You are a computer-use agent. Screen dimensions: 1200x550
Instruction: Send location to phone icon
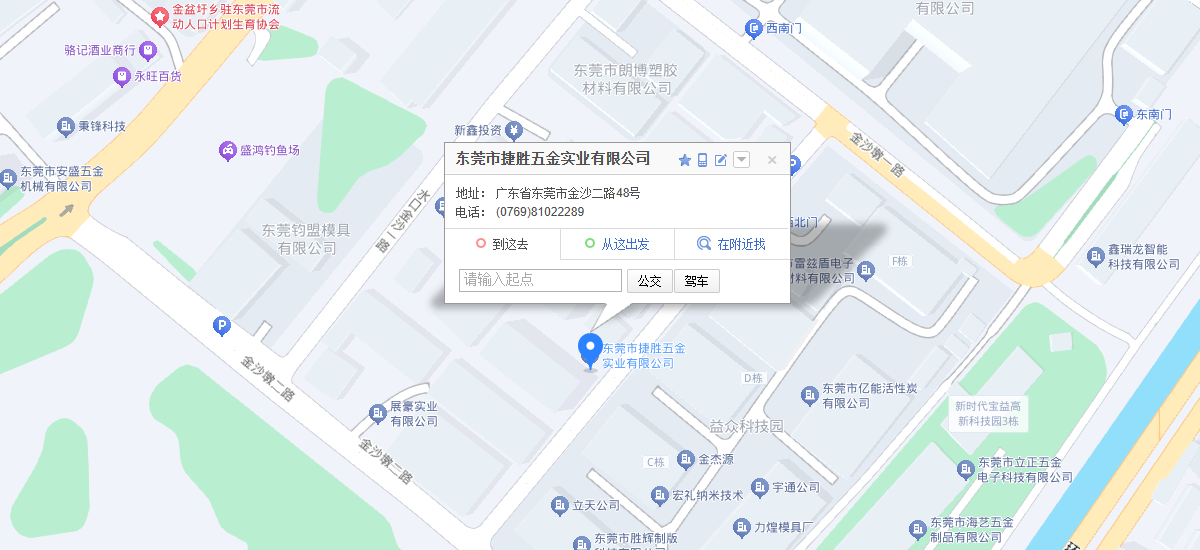coord(702,160)
